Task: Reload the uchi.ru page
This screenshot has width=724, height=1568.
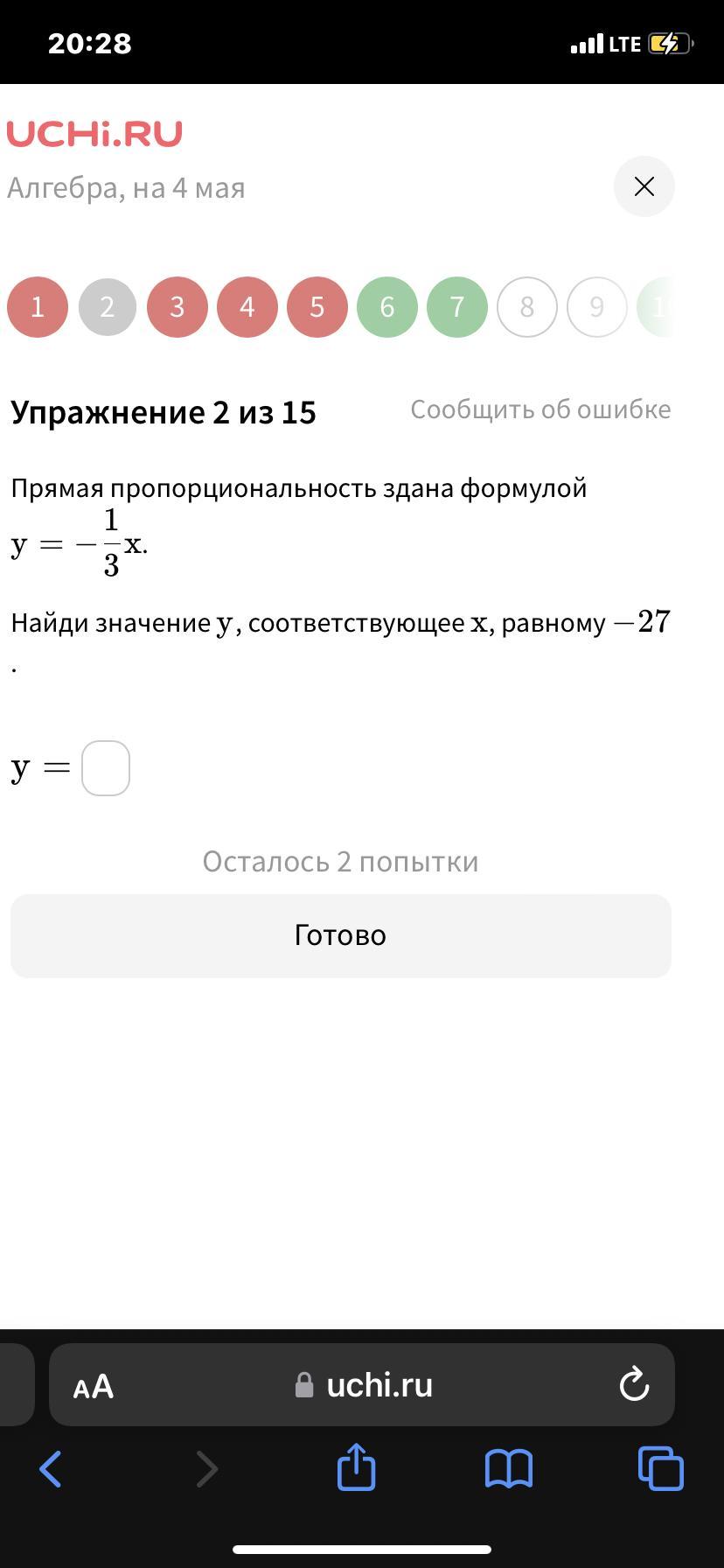Action: [x=633, y=1385]
